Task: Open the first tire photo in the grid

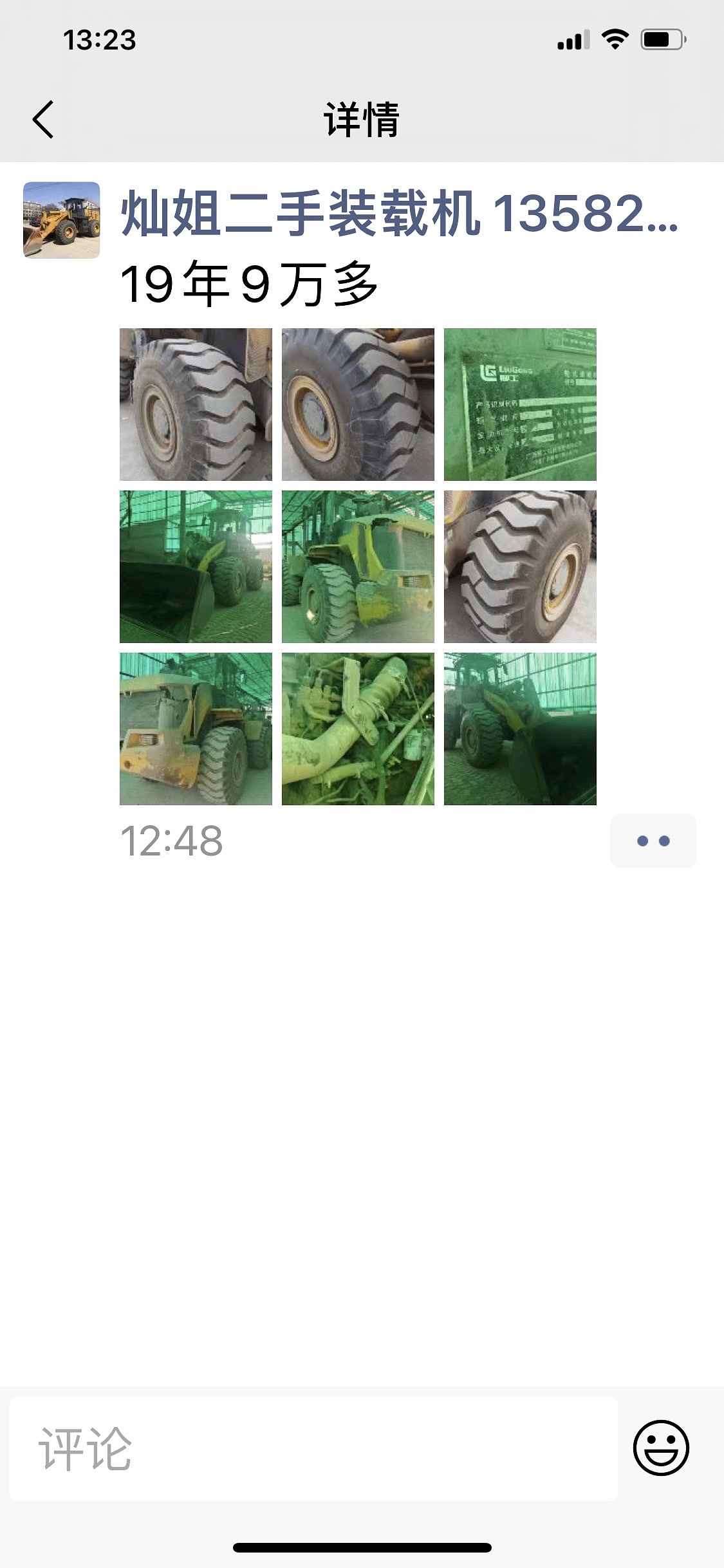Action: pos(196,404)
